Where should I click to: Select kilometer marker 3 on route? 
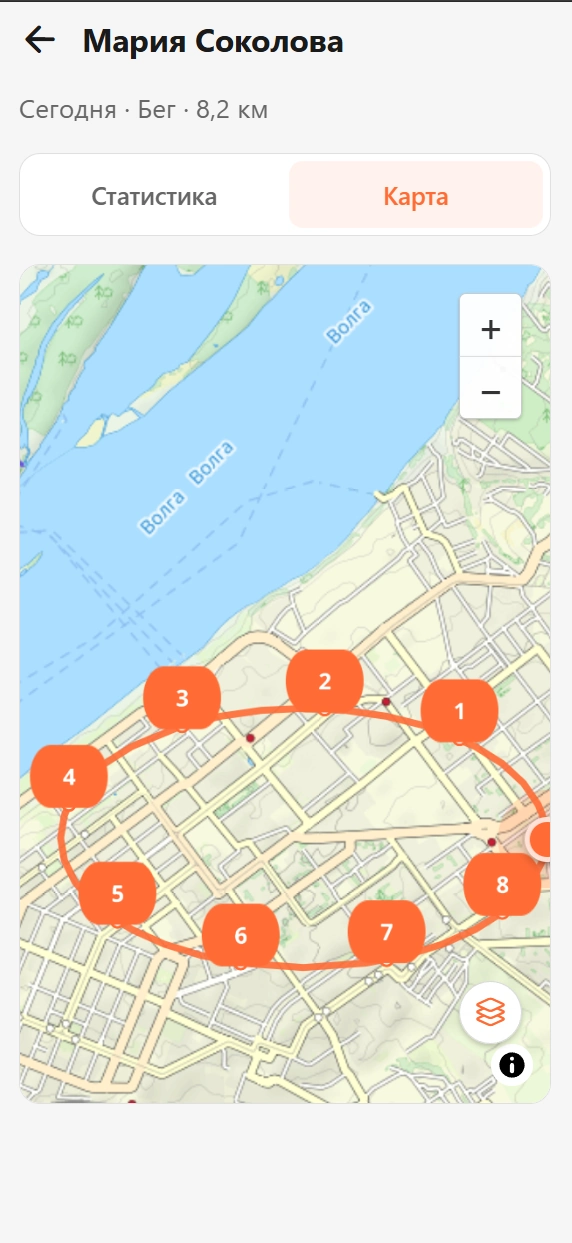tap(182, 698)
